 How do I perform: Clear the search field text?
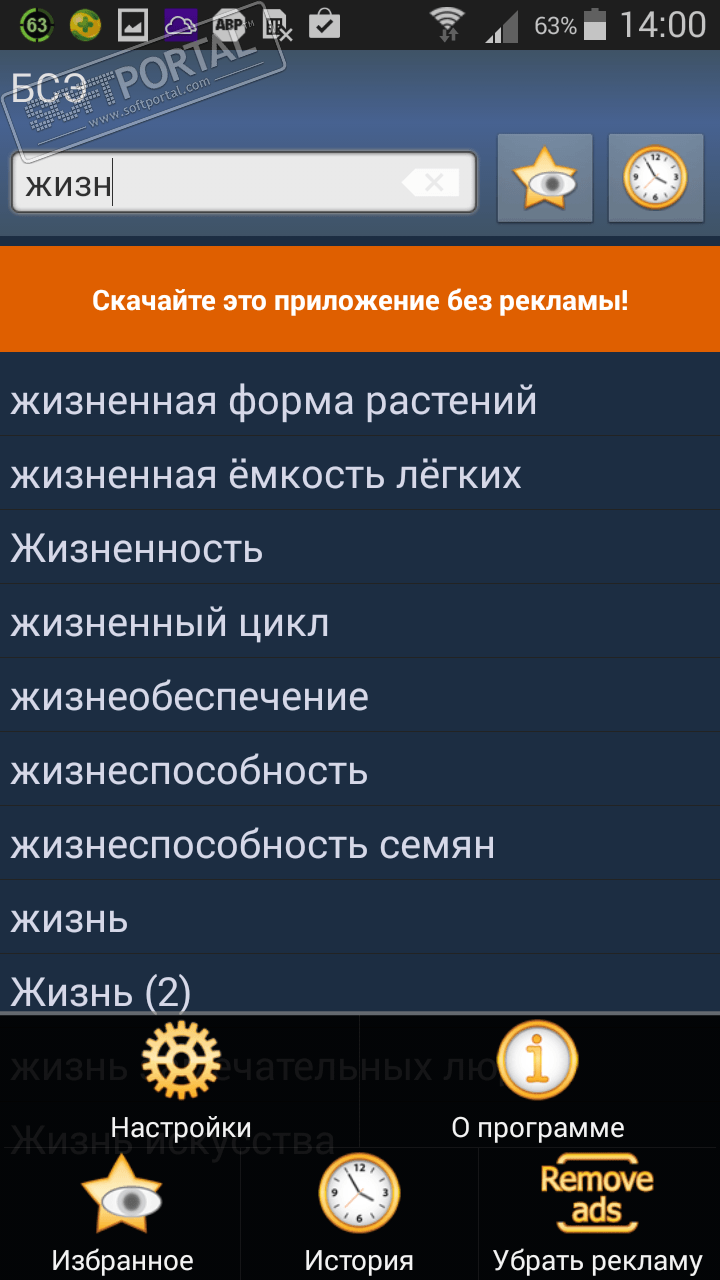[x=431, y=183]
